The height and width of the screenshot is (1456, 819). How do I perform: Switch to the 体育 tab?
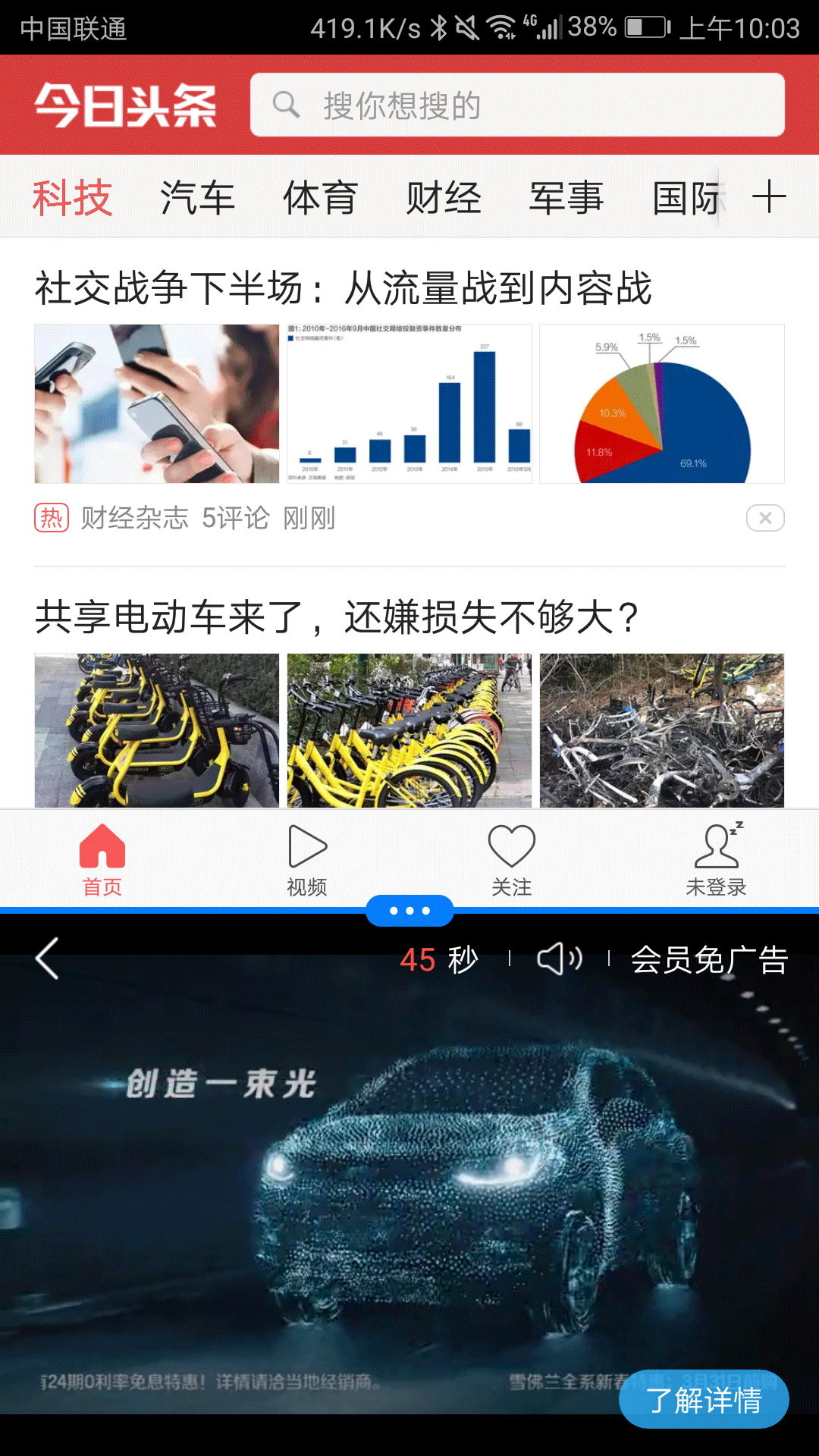point(320,198)
